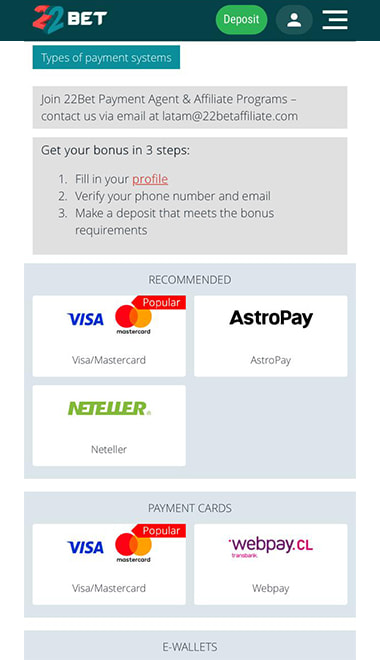Image resolution: width=380 pixels, height=660 pixels.
Task: Go to the 22Bet home logo
Action: 70,19
